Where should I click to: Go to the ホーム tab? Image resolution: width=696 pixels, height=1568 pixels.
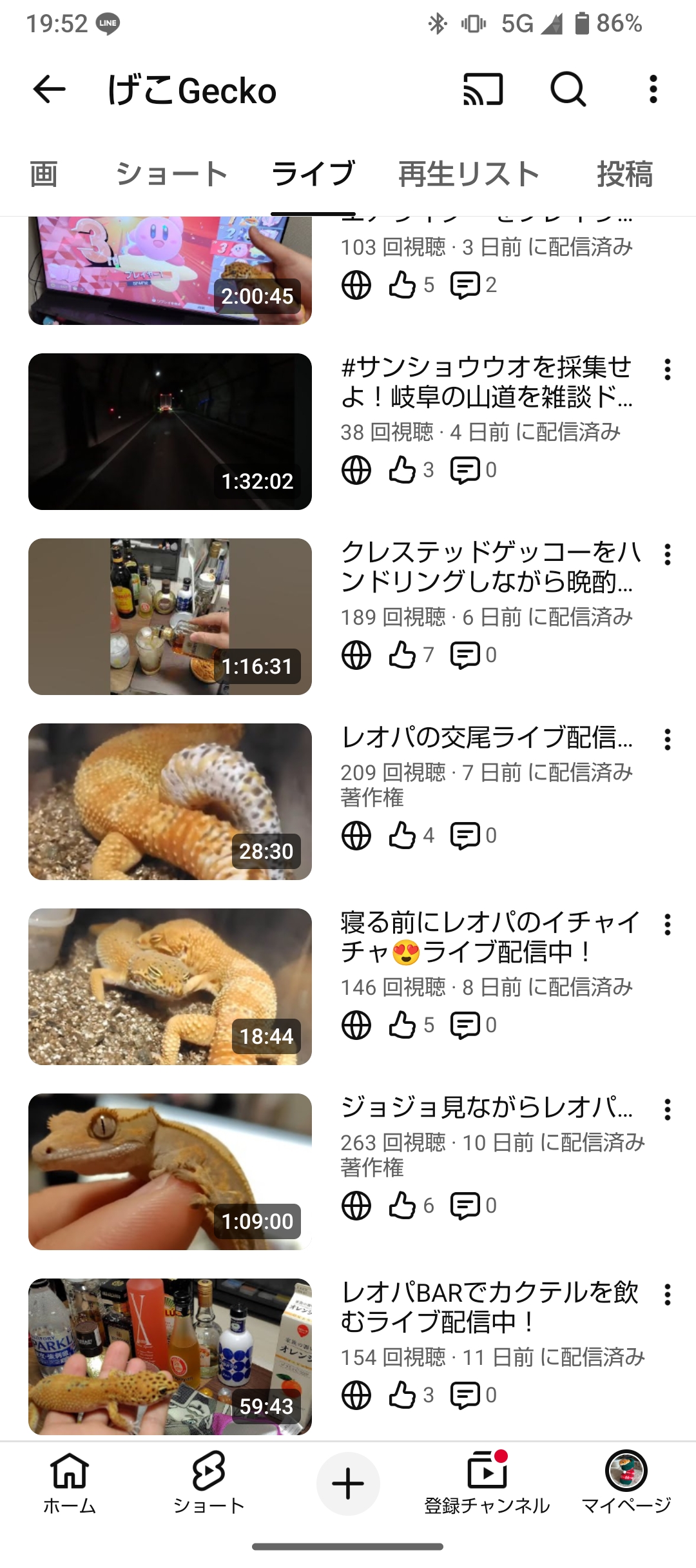70,1483
